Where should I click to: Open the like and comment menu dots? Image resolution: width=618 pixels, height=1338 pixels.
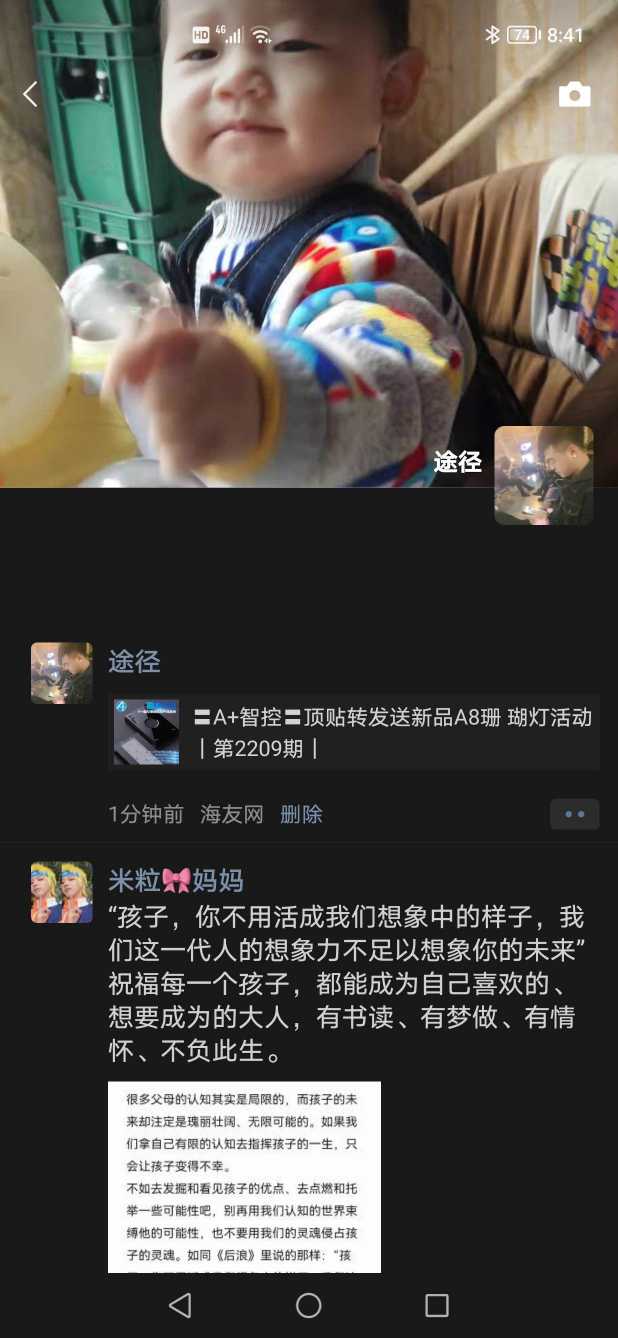[574, 814]
